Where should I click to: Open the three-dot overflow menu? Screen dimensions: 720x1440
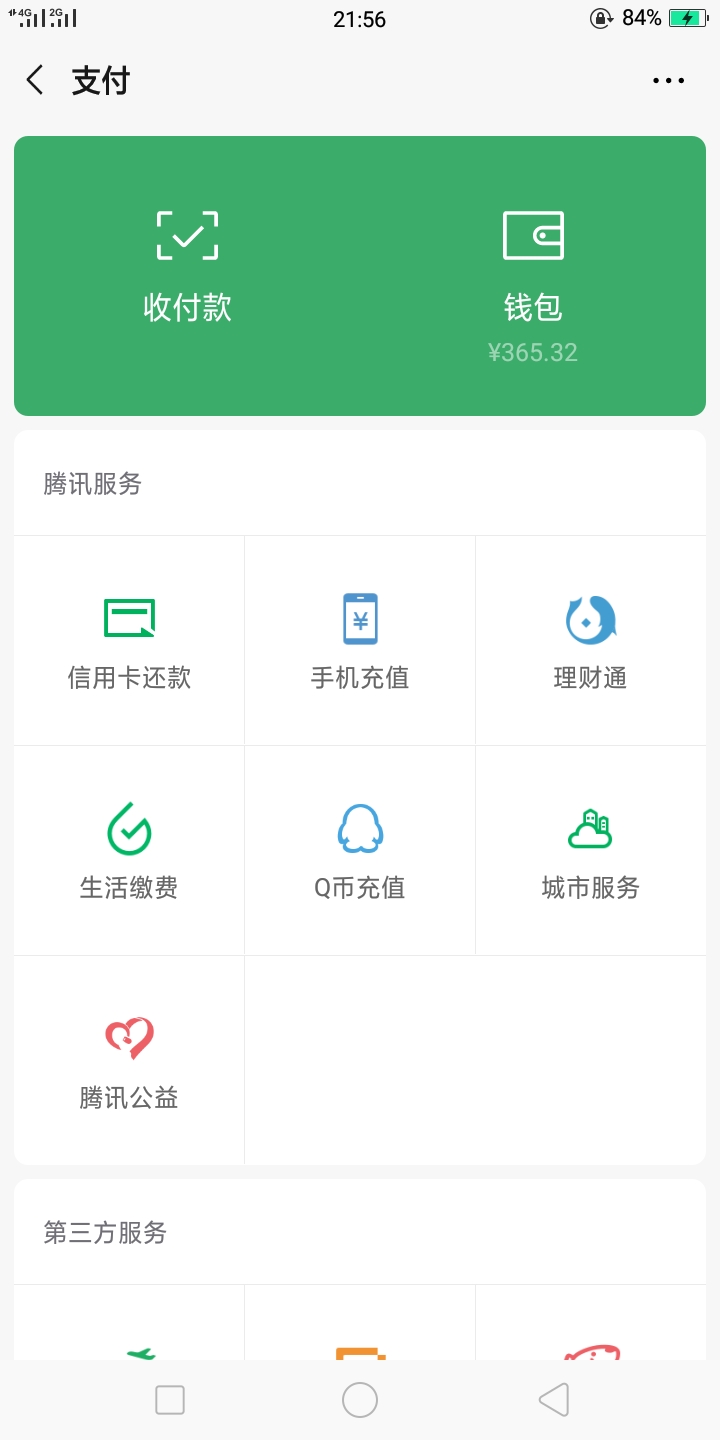tap(668, 81)
